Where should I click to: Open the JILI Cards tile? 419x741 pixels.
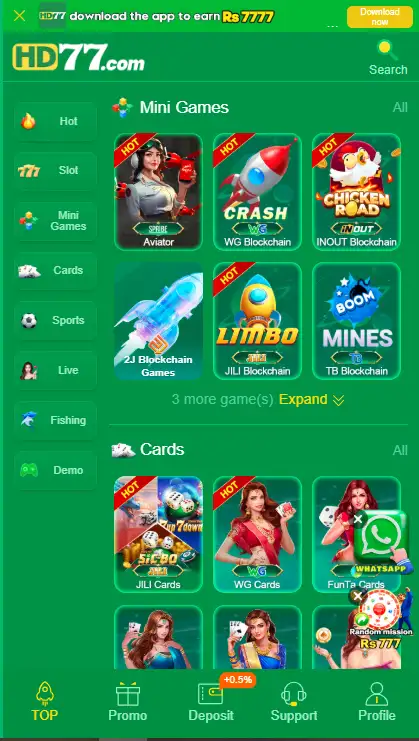click(x=158, y=534)
